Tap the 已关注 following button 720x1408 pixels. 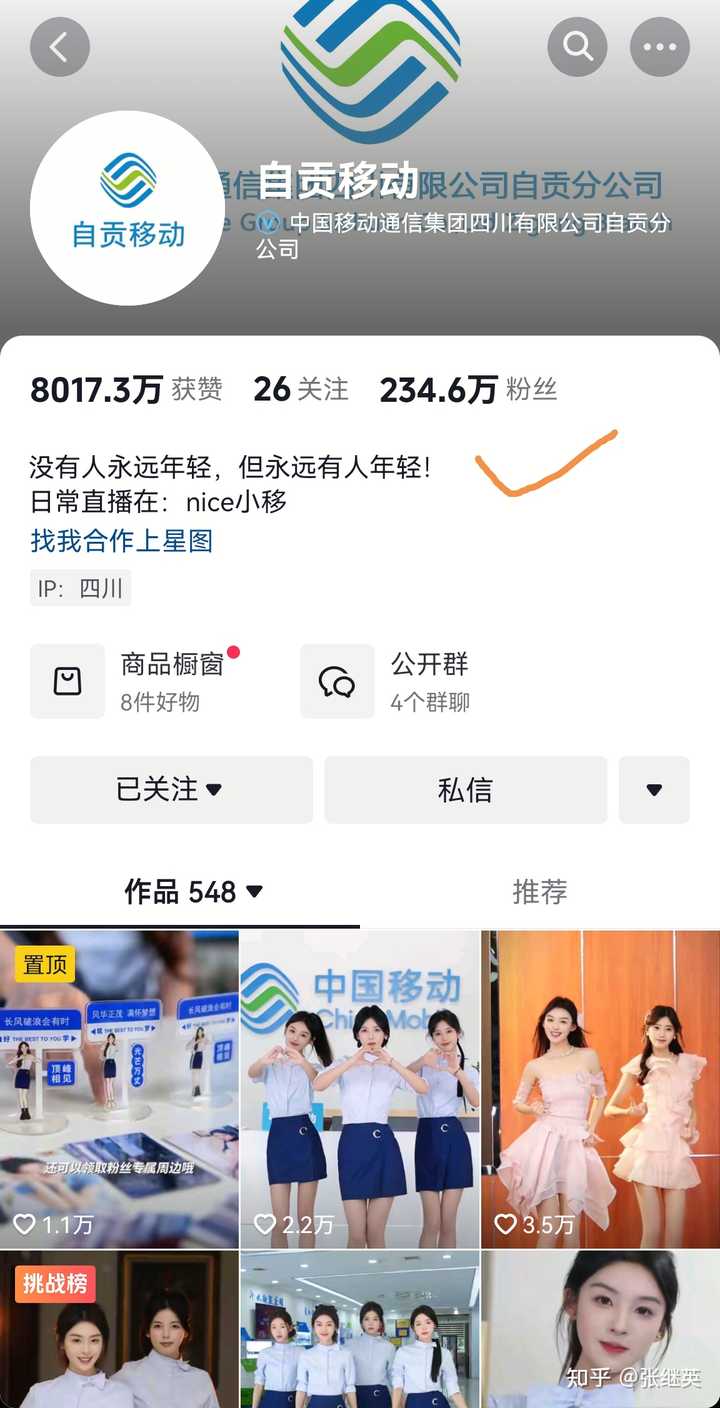tap(171, 789)
